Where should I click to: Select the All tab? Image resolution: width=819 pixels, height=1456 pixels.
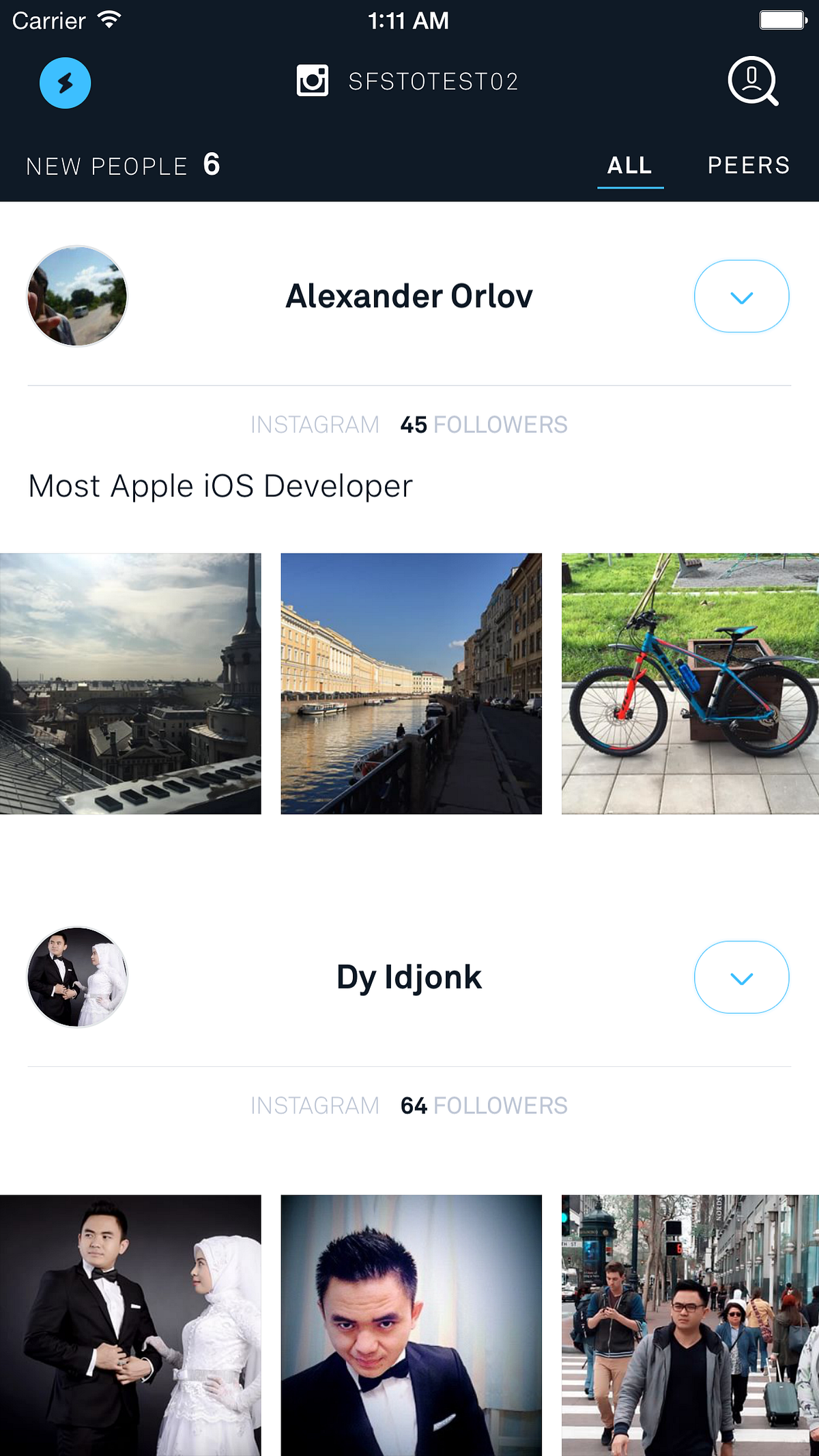(629, 165)
